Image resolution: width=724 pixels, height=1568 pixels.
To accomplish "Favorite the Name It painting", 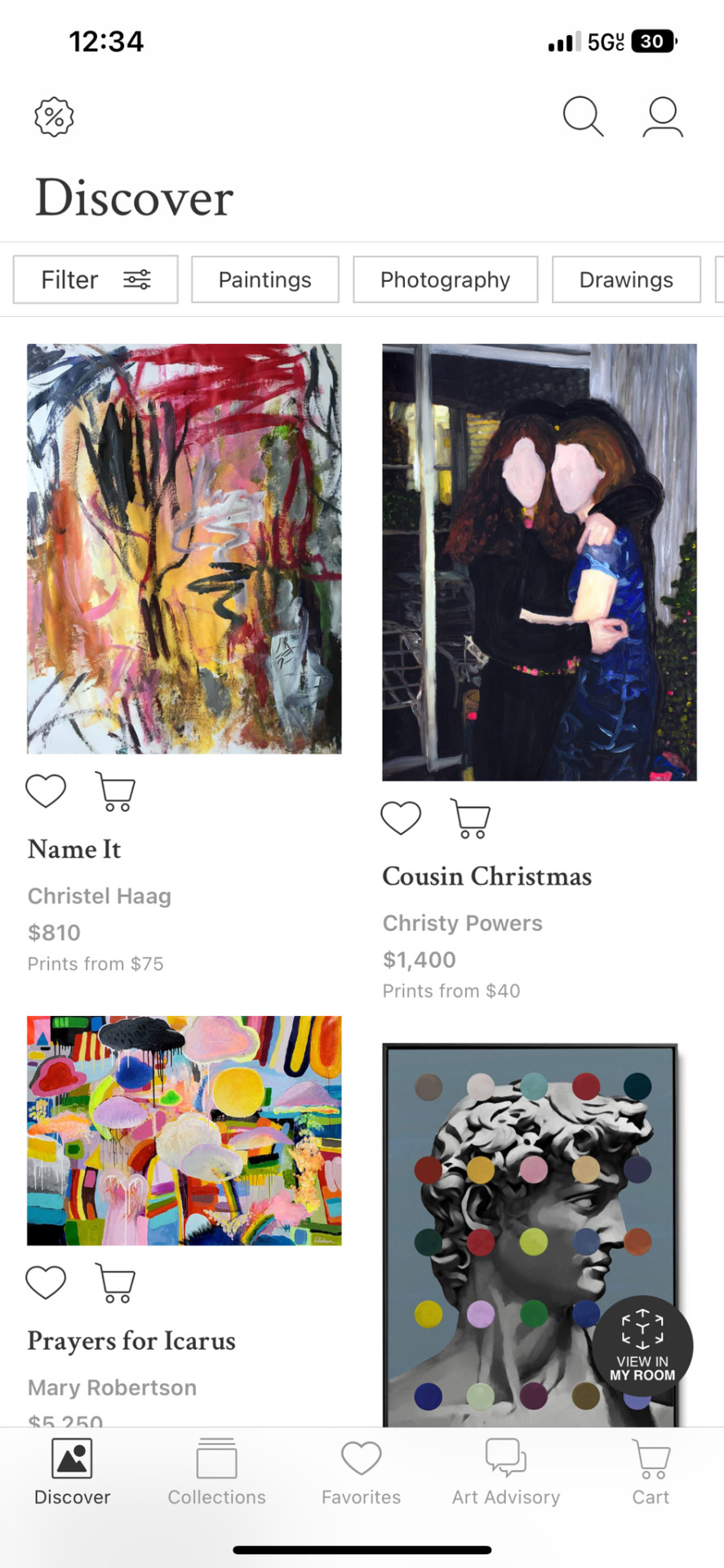I will tap(46, 791).
